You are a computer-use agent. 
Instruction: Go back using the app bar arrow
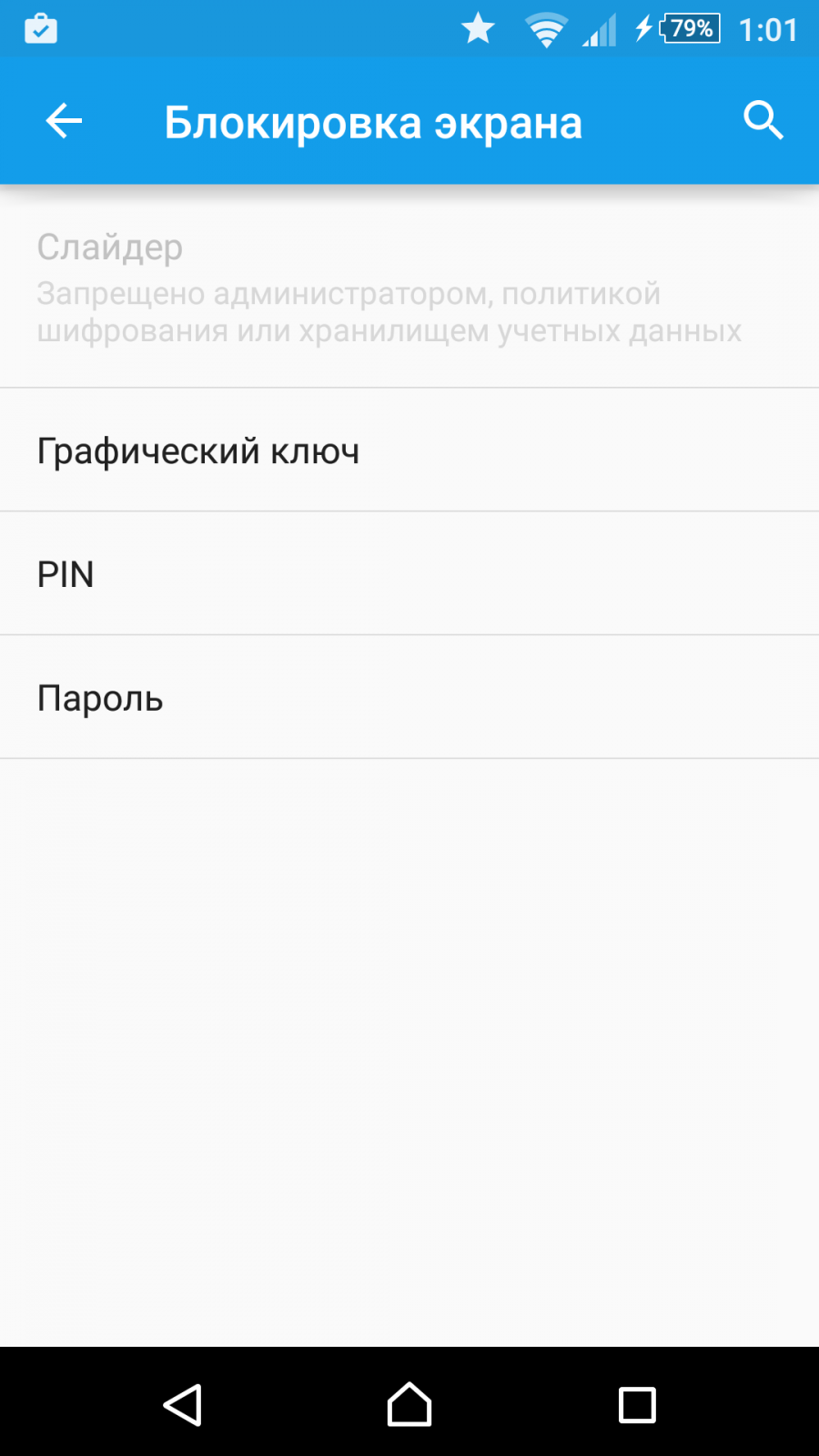pyautogui.click(x=64, y=121)
